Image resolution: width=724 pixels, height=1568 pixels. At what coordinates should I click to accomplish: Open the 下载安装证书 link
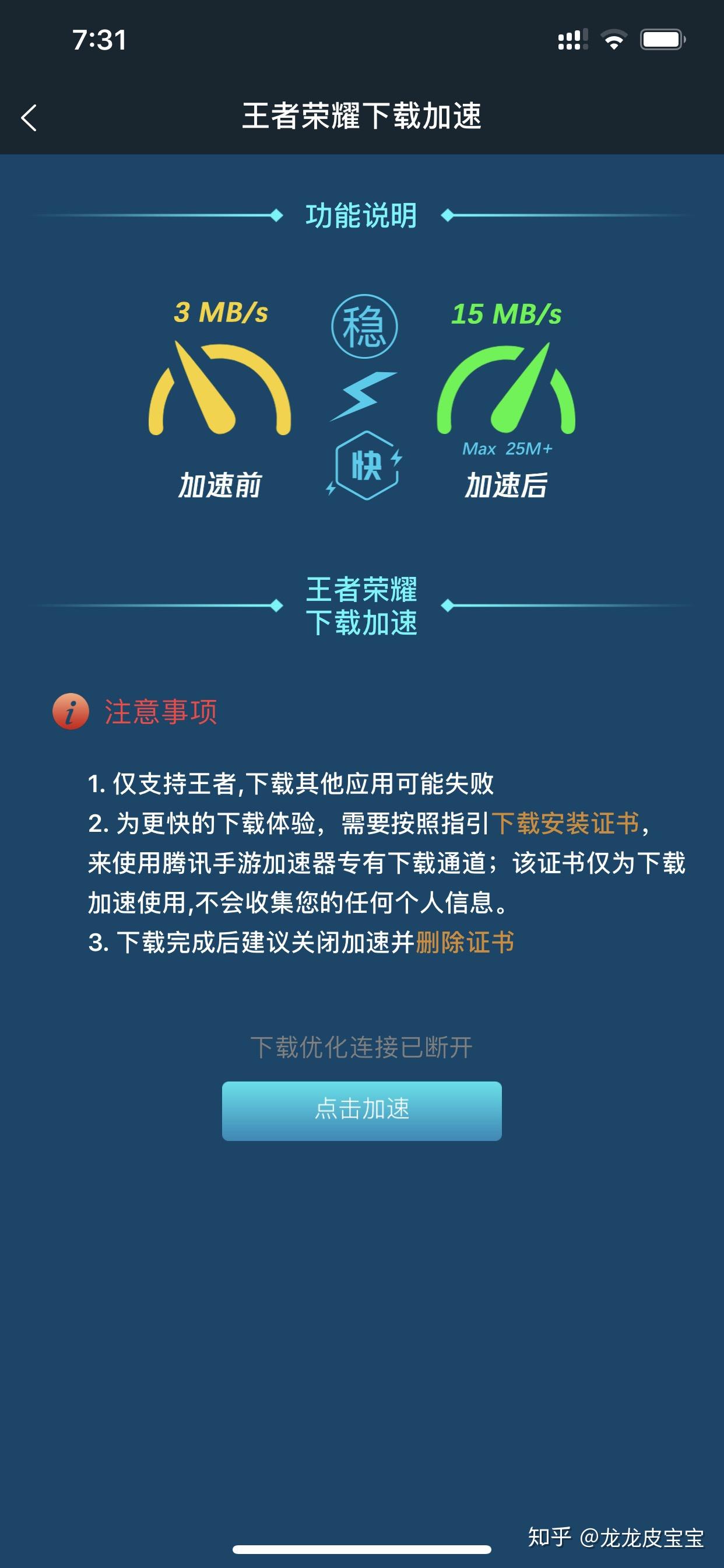pos(565,823)
